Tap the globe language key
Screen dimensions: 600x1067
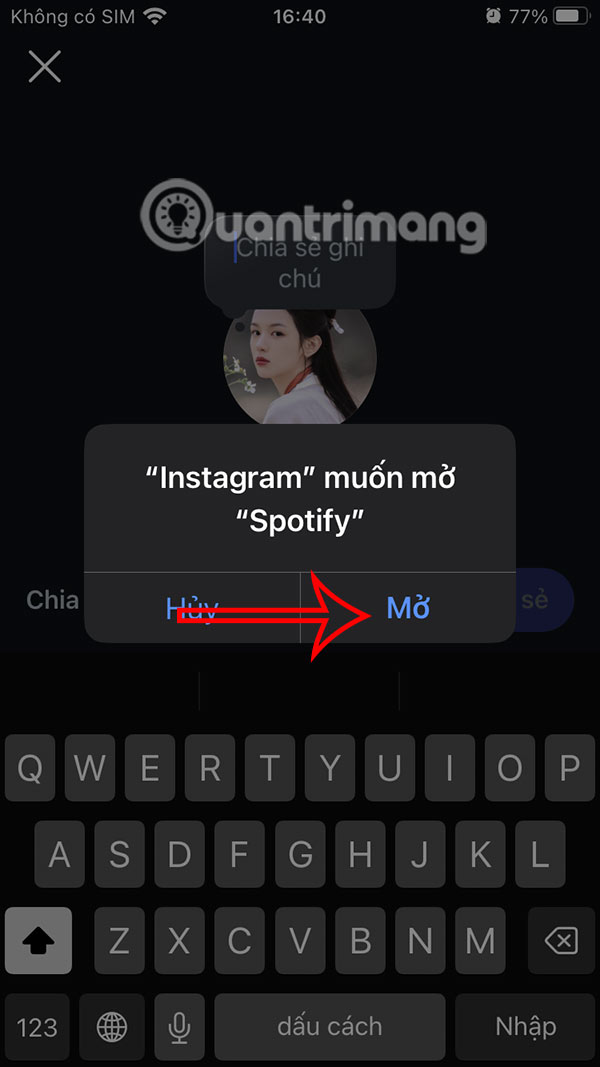pyautogui.click(x=111, y=1026)
